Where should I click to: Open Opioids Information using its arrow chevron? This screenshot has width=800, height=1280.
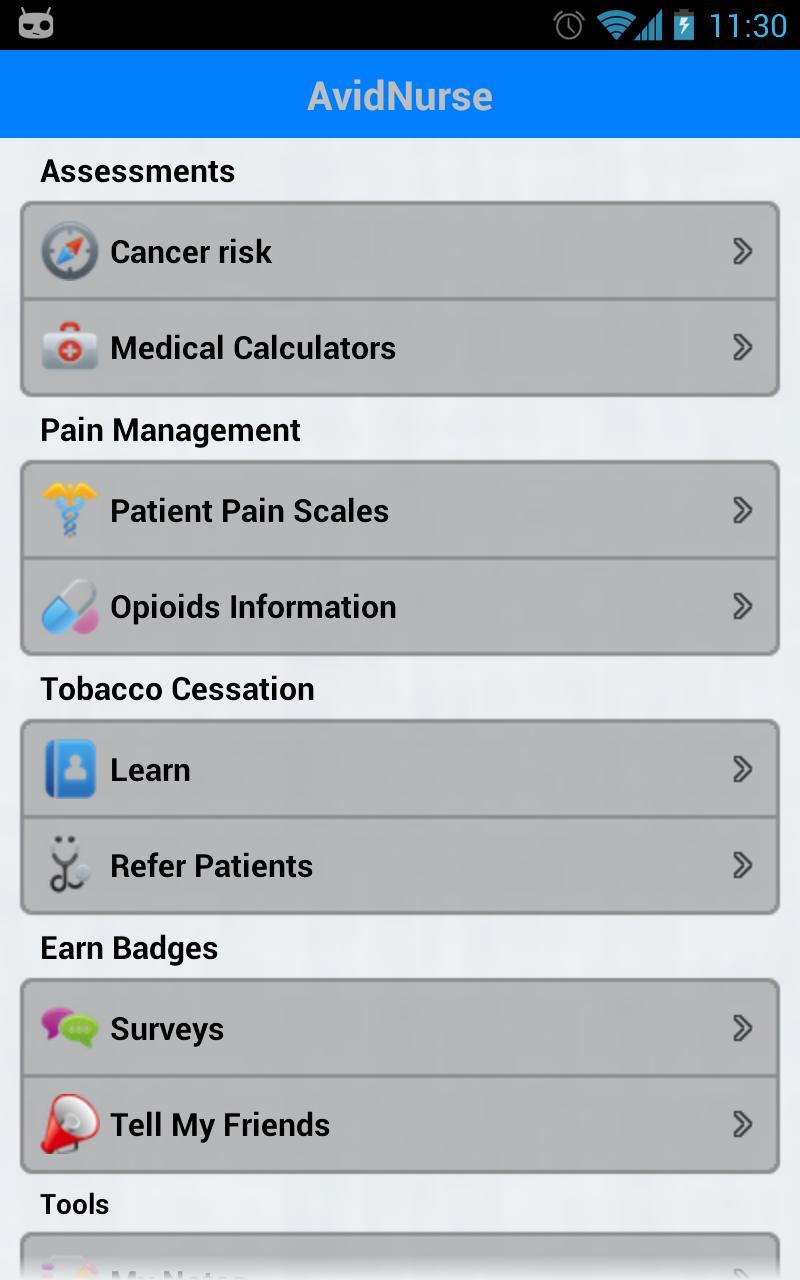(x=743, y=605)
